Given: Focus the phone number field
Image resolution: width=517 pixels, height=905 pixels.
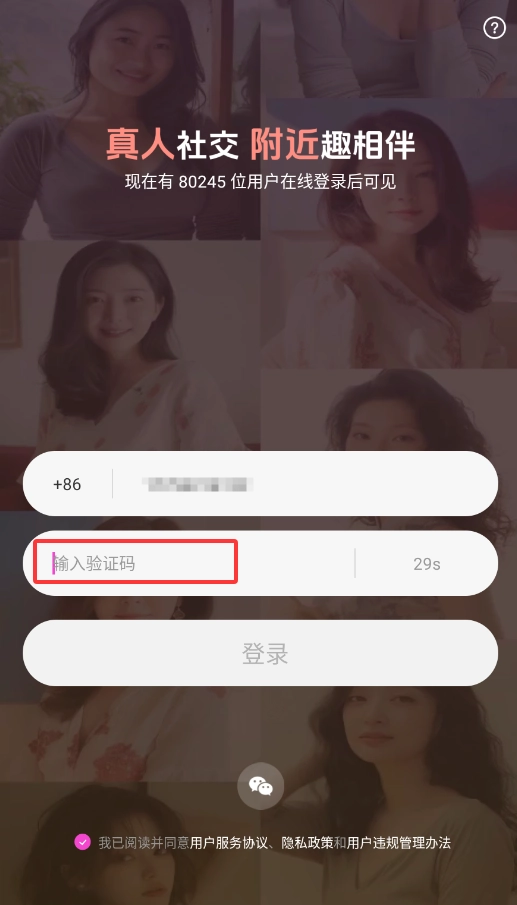Looking at the screenshot, I should pos(305,484).
